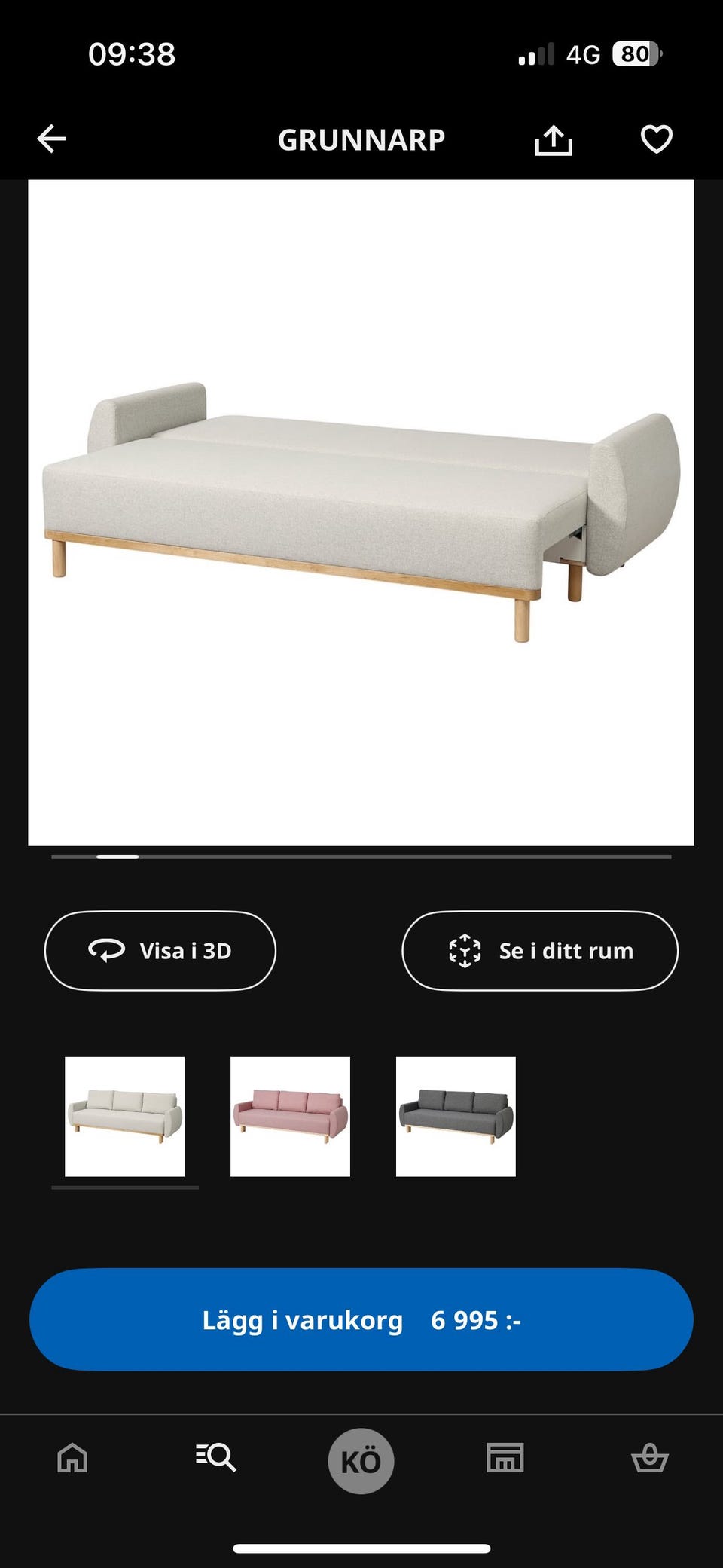Screen dimensions: 723x1568
Task: Tap the back arrow
Action: tap(50, 138)
